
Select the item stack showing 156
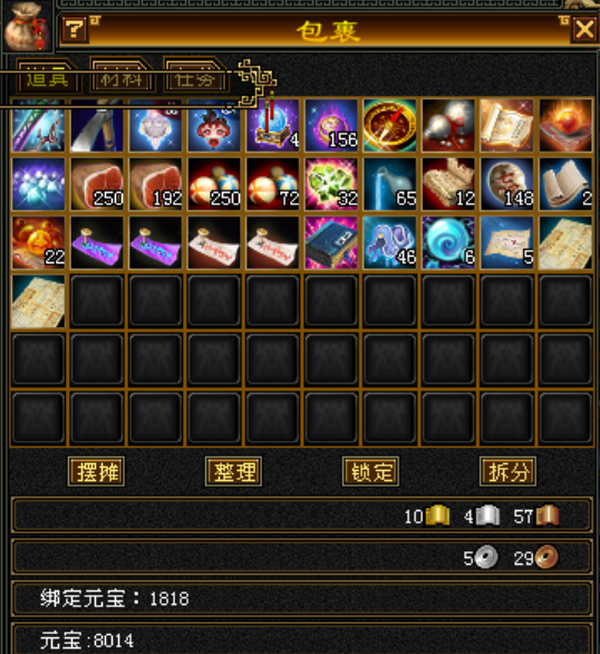click(x=331, y=126)
